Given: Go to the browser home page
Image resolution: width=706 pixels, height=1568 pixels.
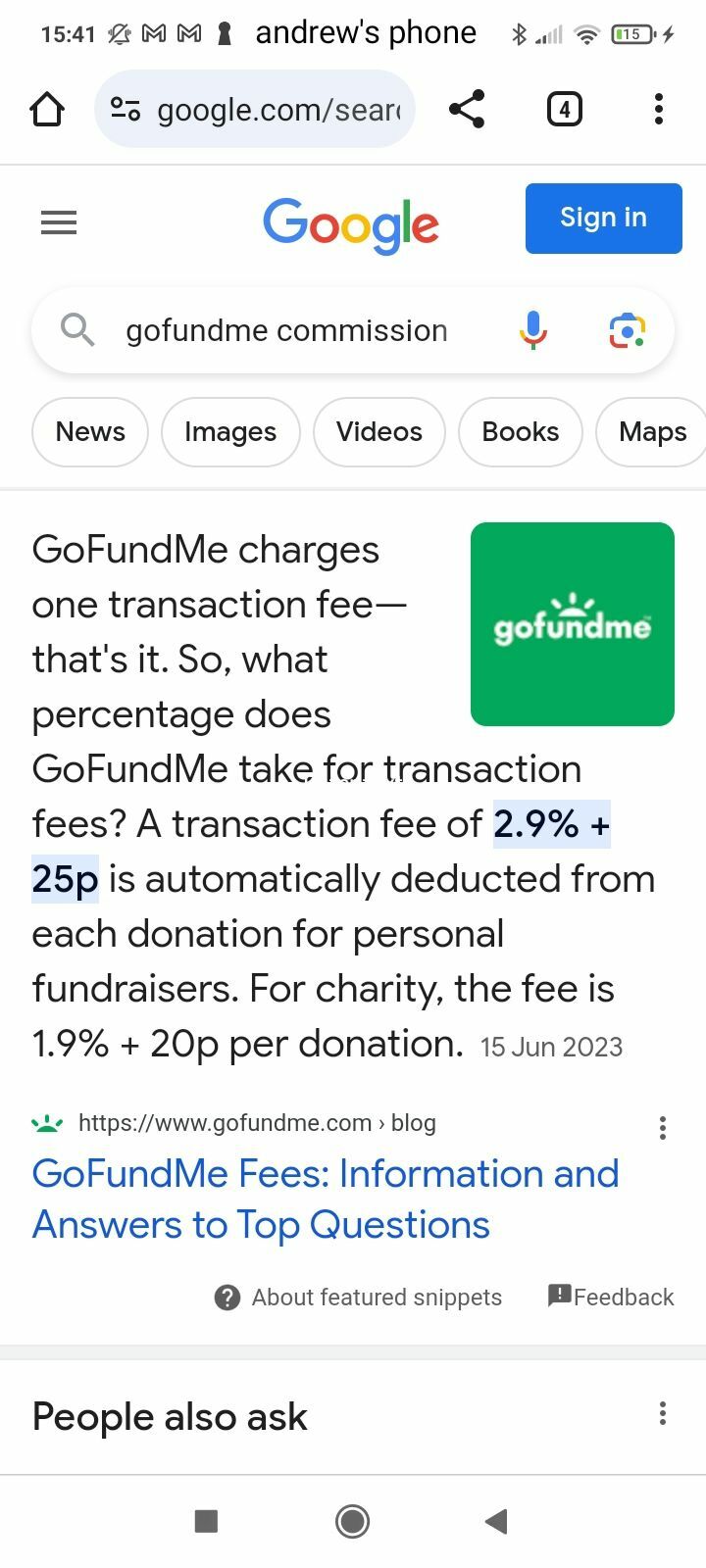Looking at the screenshot, I should [x=47, y=109].
